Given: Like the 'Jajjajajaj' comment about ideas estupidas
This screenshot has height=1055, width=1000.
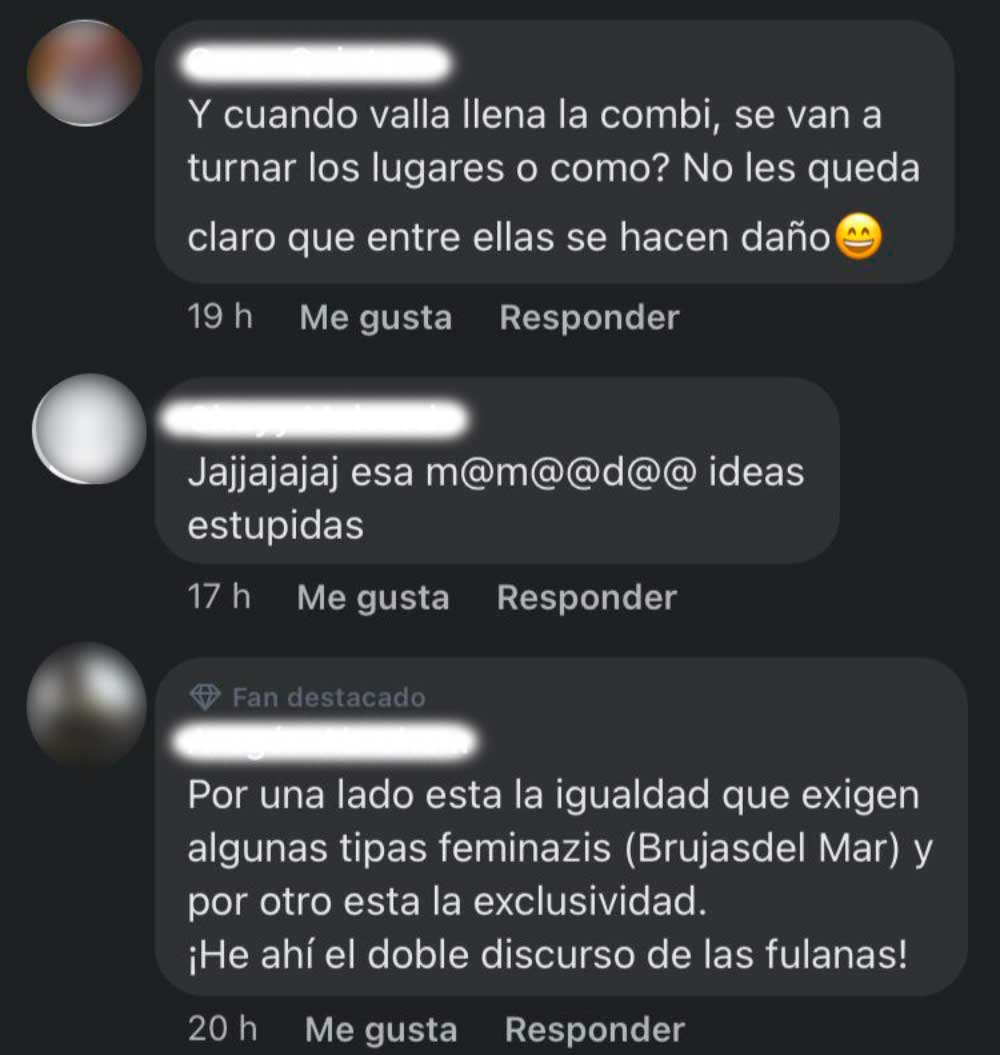Looking at the screenshot, I should point(373,598).
